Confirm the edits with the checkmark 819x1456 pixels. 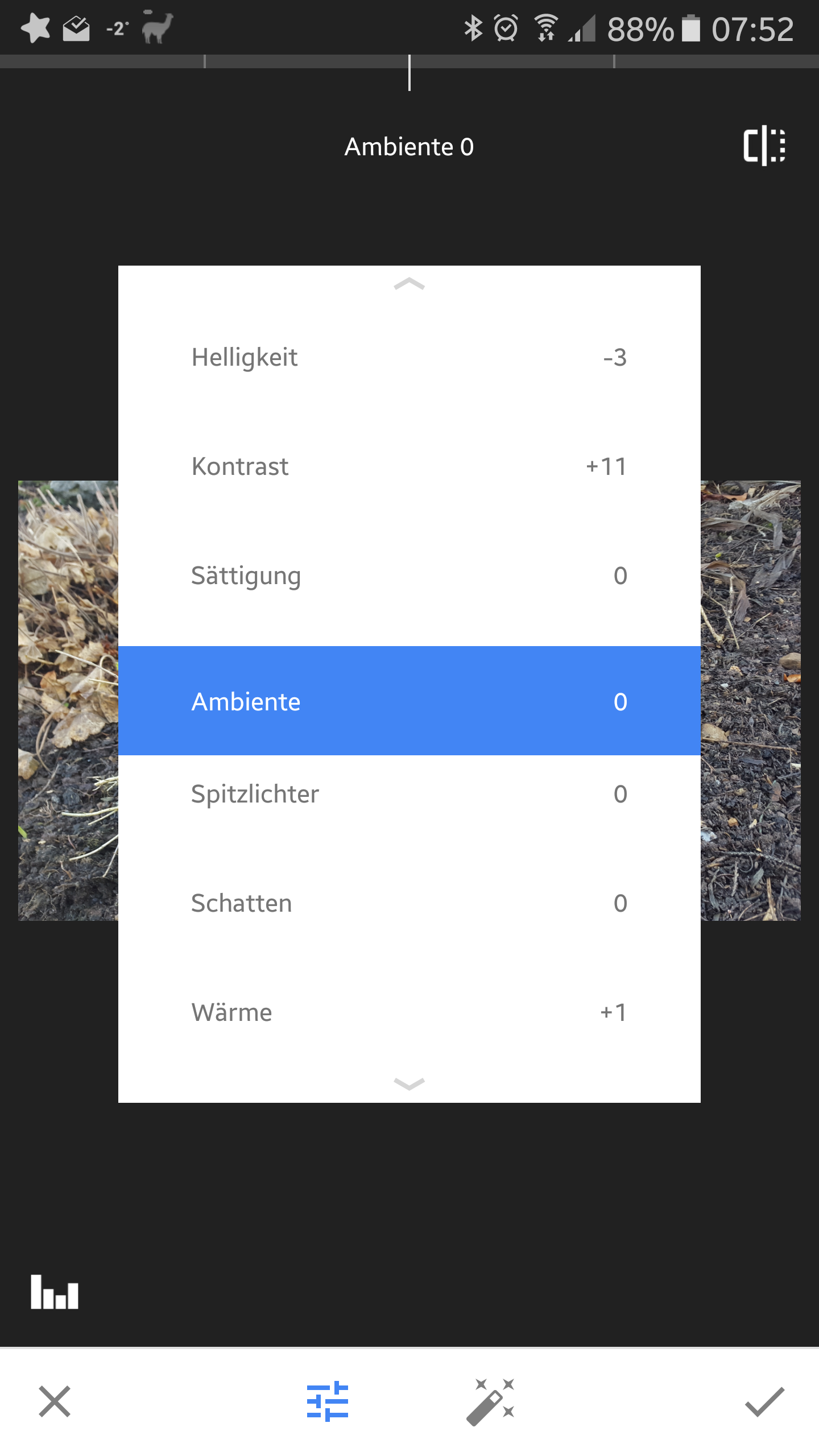[x=764, y=1401]
